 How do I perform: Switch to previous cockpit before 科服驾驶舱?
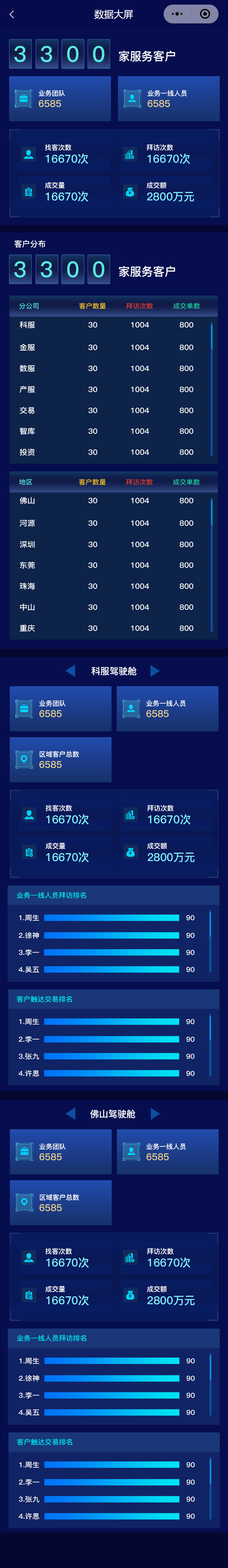(x=71, y=671)
